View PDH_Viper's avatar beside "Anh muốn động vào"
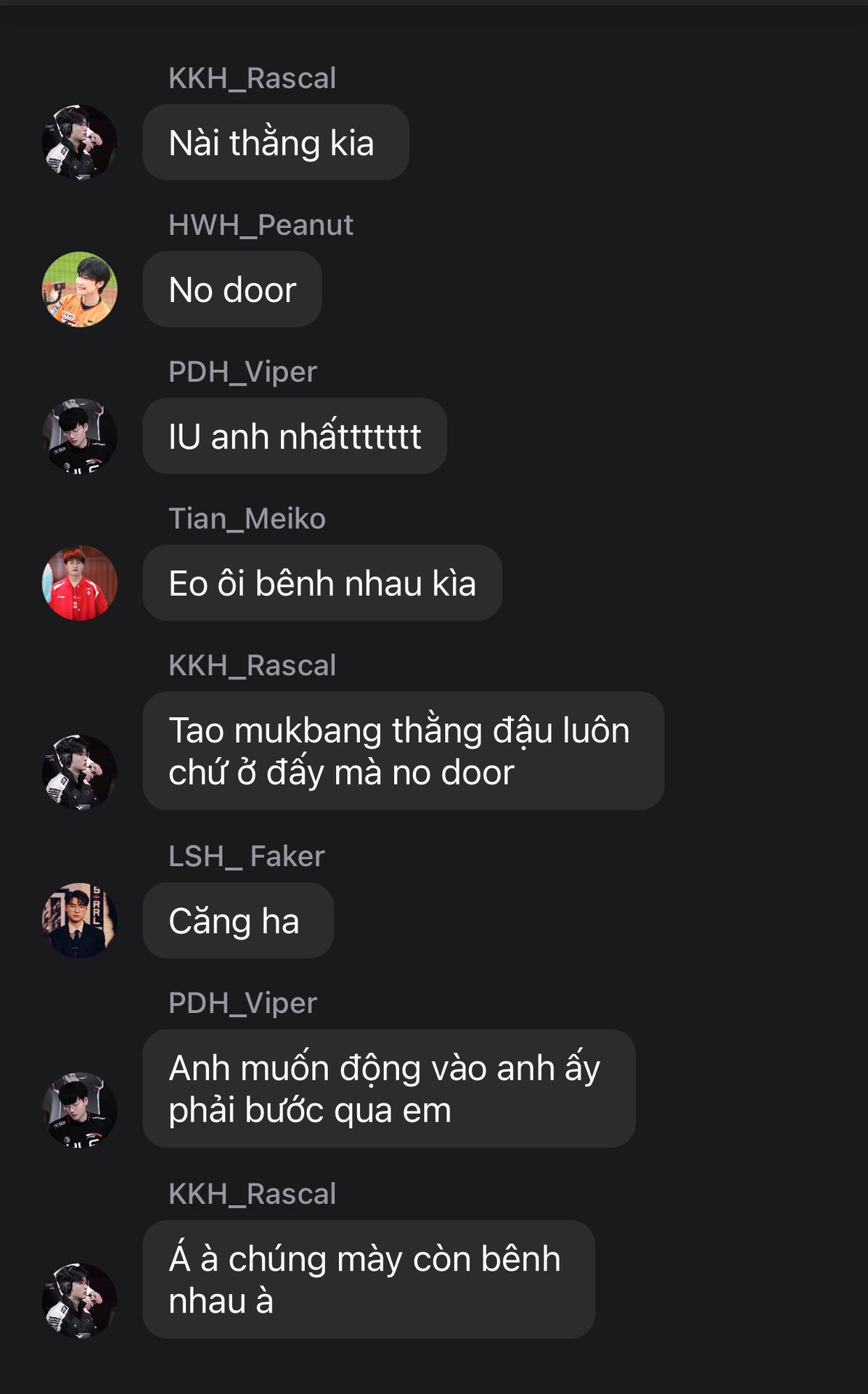The height and width of the screenshot is (1394, 868). tap(79, 1109)
